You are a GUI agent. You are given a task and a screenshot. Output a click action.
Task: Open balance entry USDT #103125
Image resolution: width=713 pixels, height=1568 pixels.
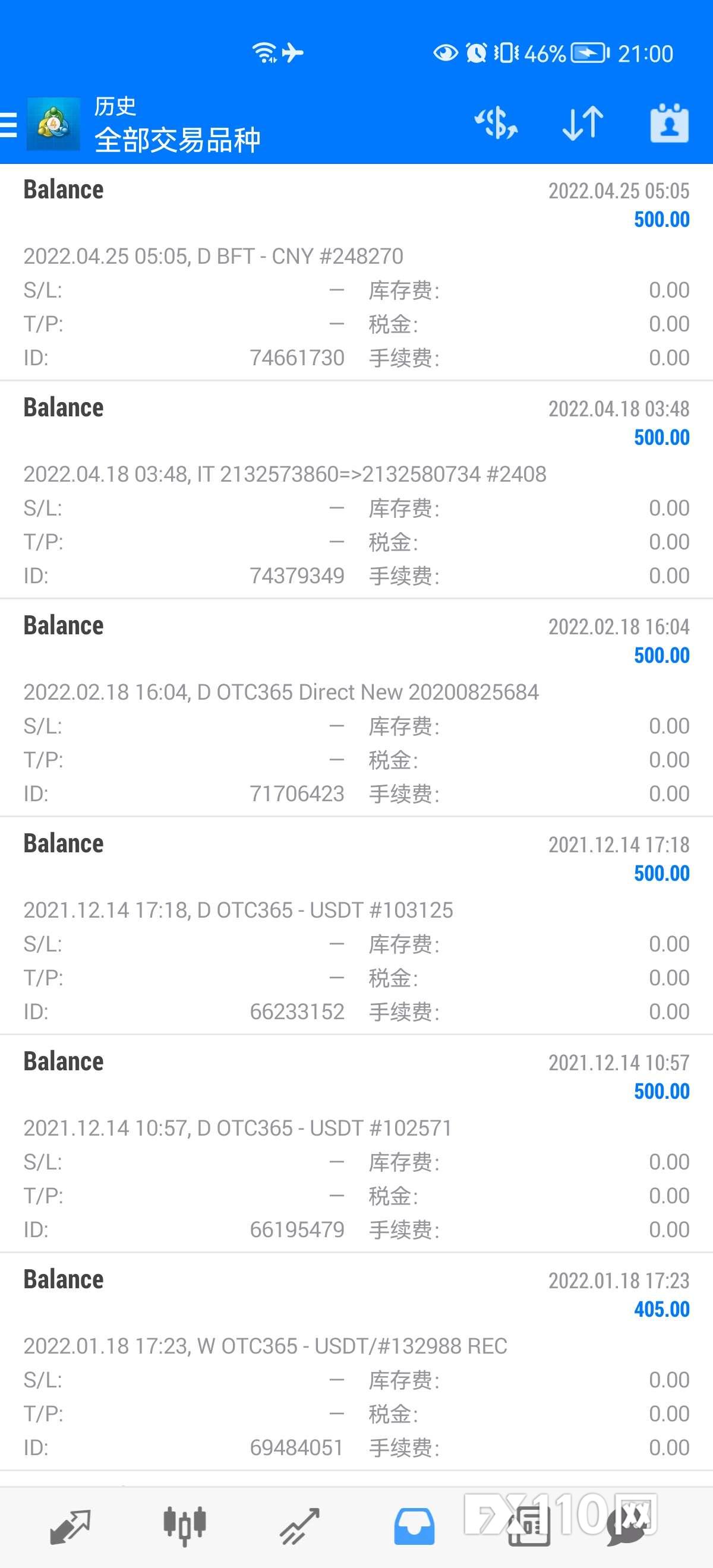(x=356, y=926)
